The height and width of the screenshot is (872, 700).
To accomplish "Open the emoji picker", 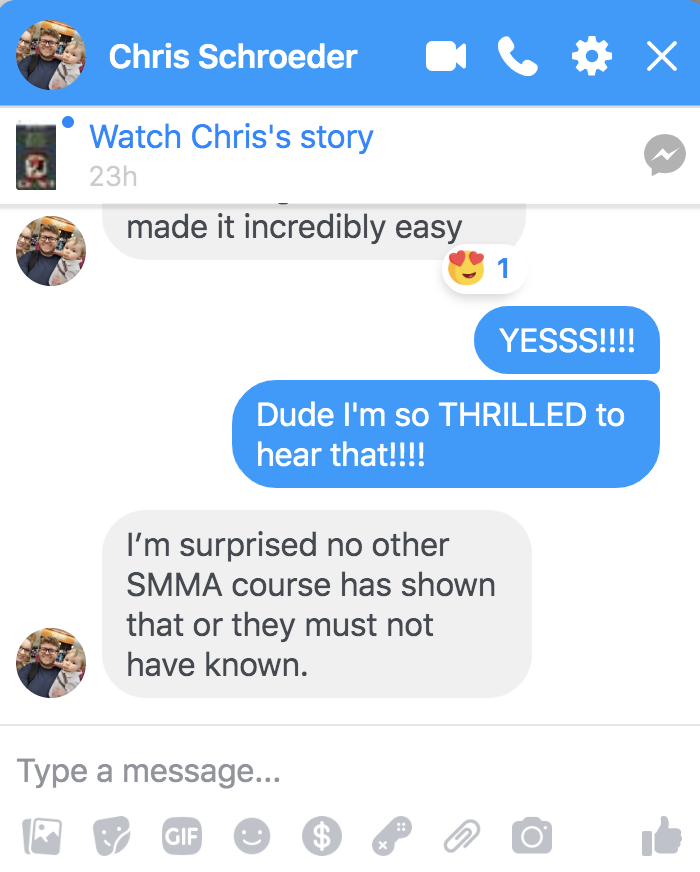I will [x=251, y=836].
